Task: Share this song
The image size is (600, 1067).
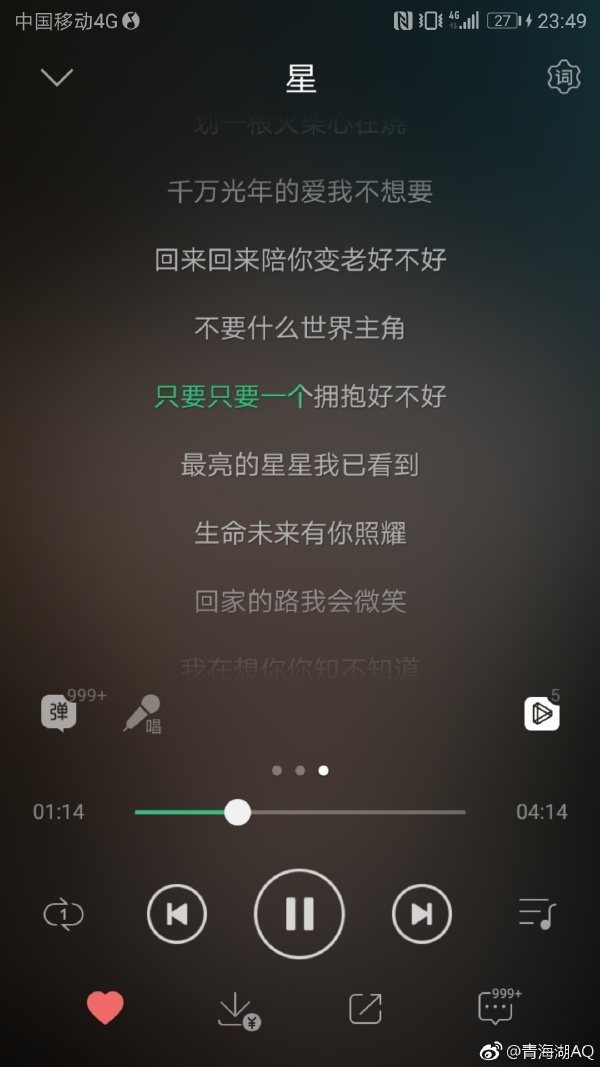Action: click(x=365, y=1008)
